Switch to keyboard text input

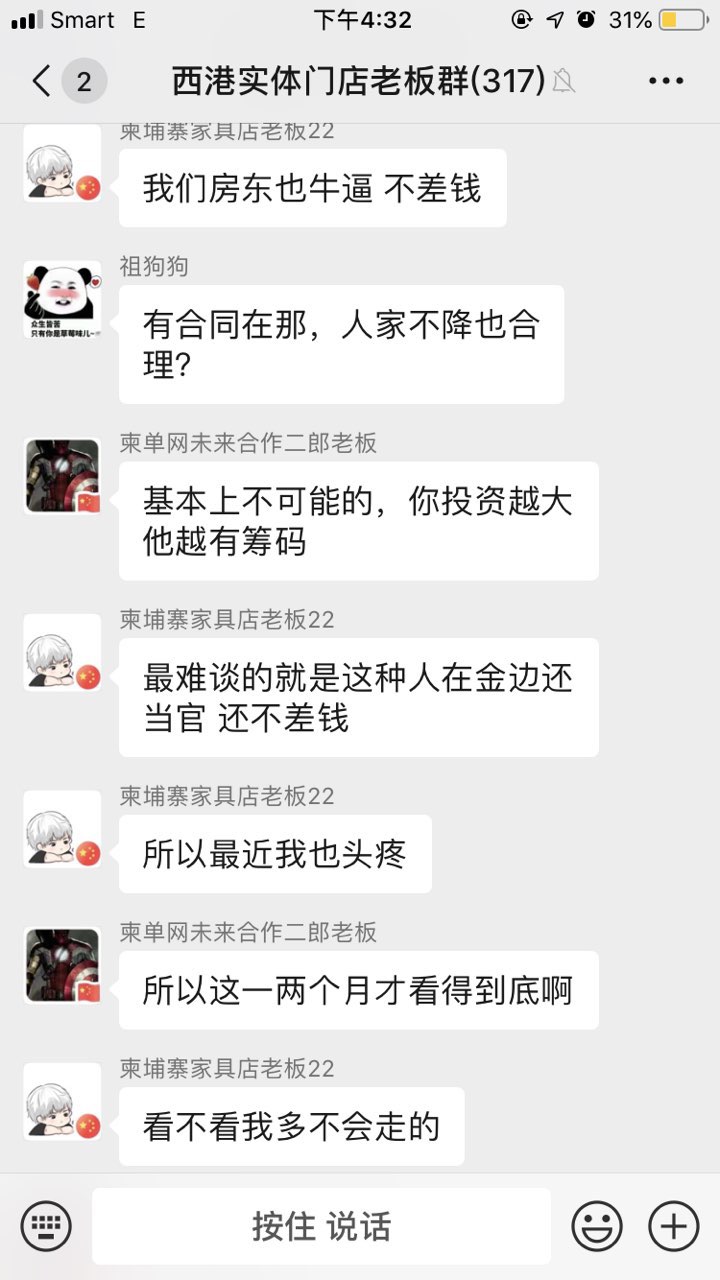point(46,1226)
